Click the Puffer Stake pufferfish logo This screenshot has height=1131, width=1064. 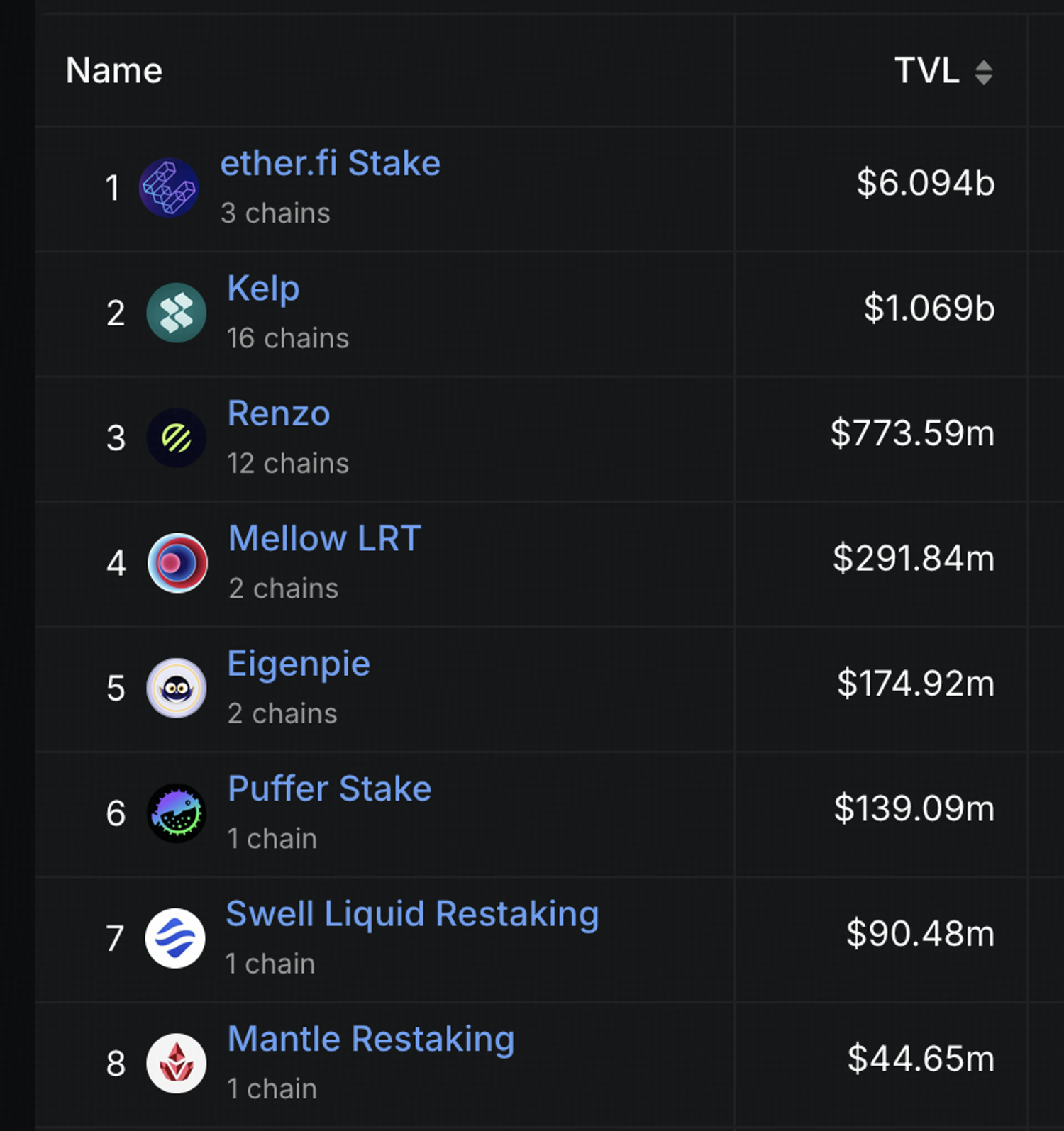pyautogui.click(x=177, y=813)
